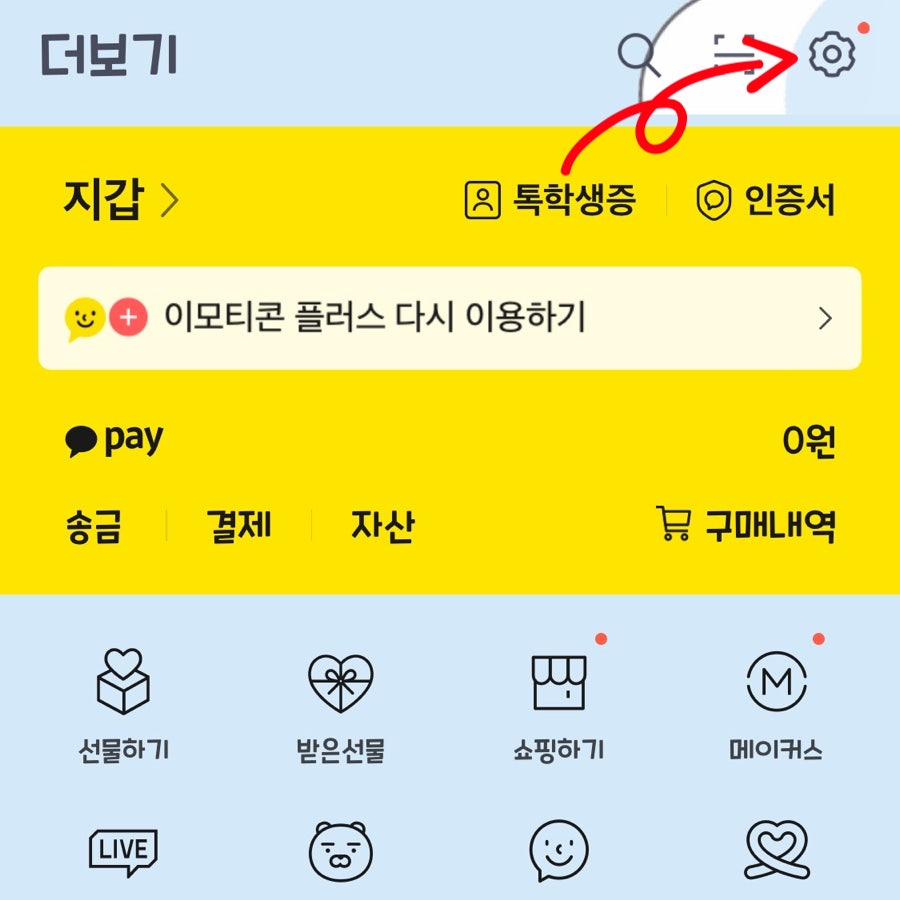Open the smiley face emoticon shortcut
The height and width of the screenshot is (900, 900).
558,852
